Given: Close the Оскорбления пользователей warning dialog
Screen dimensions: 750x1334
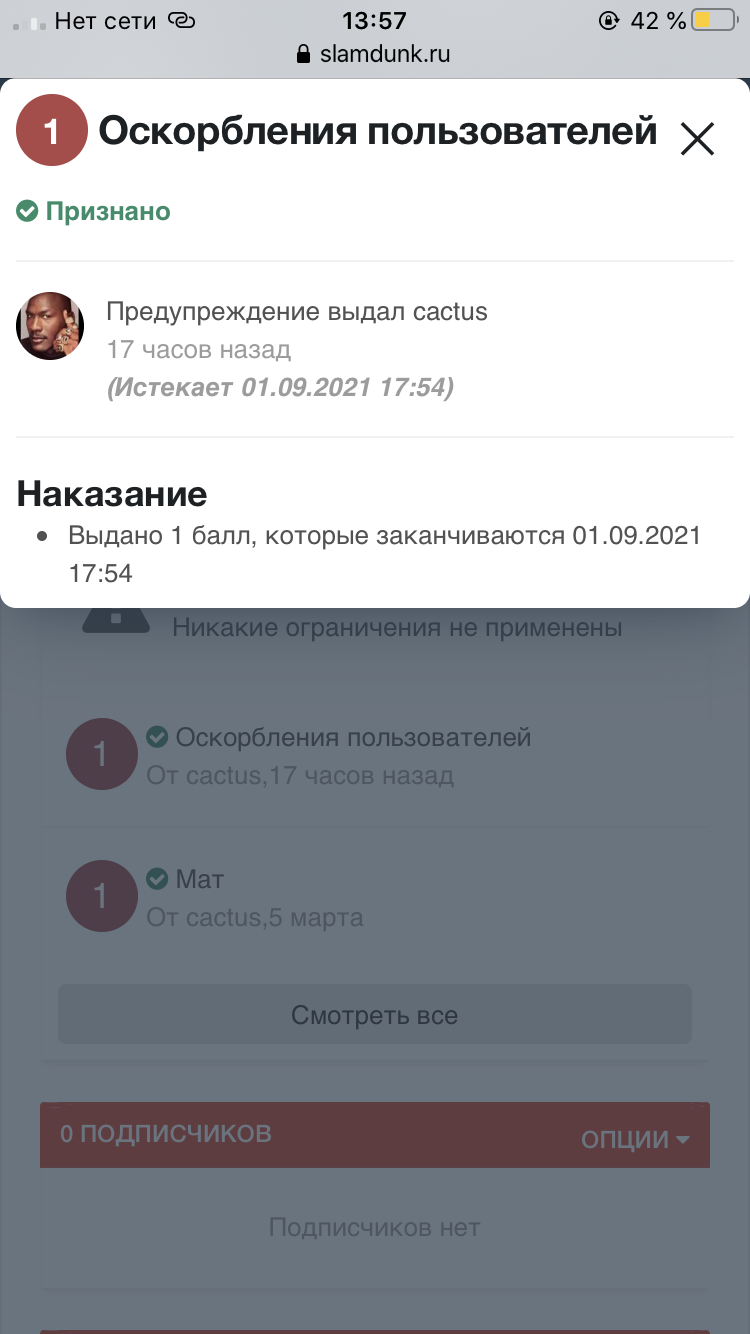Looking at the screenshot, I should 697,138.
